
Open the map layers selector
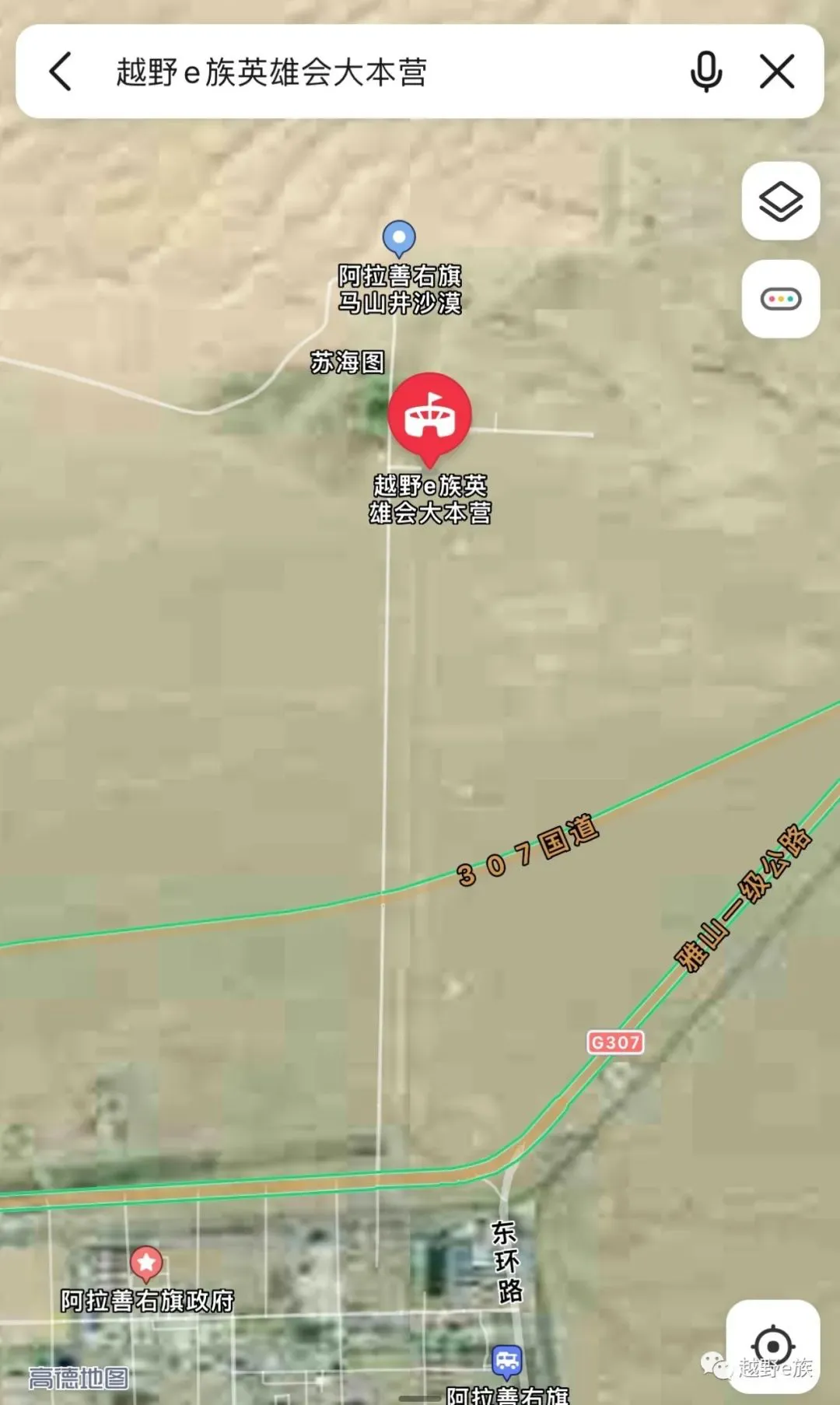click(x=780, y=201)
